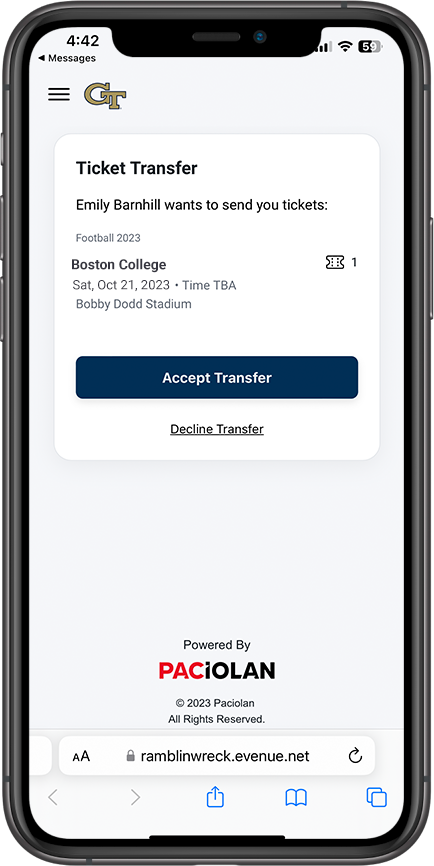Decline the ticket transfer
Screen dimensions: 434x866
pyautogui.click(x=217, y=429)
